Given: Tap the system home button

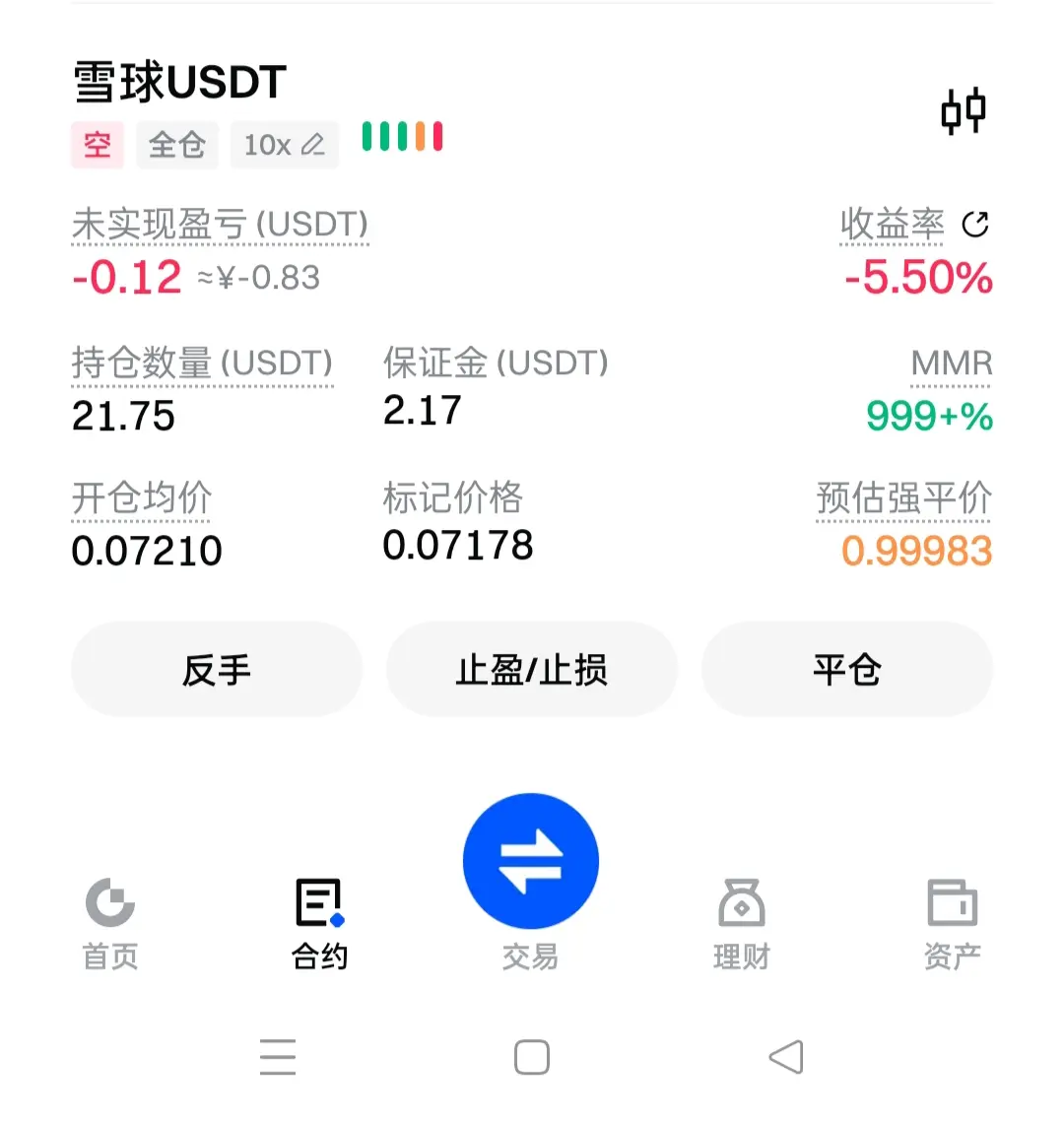Looking at the screenshot, I should pos(532,1058).
